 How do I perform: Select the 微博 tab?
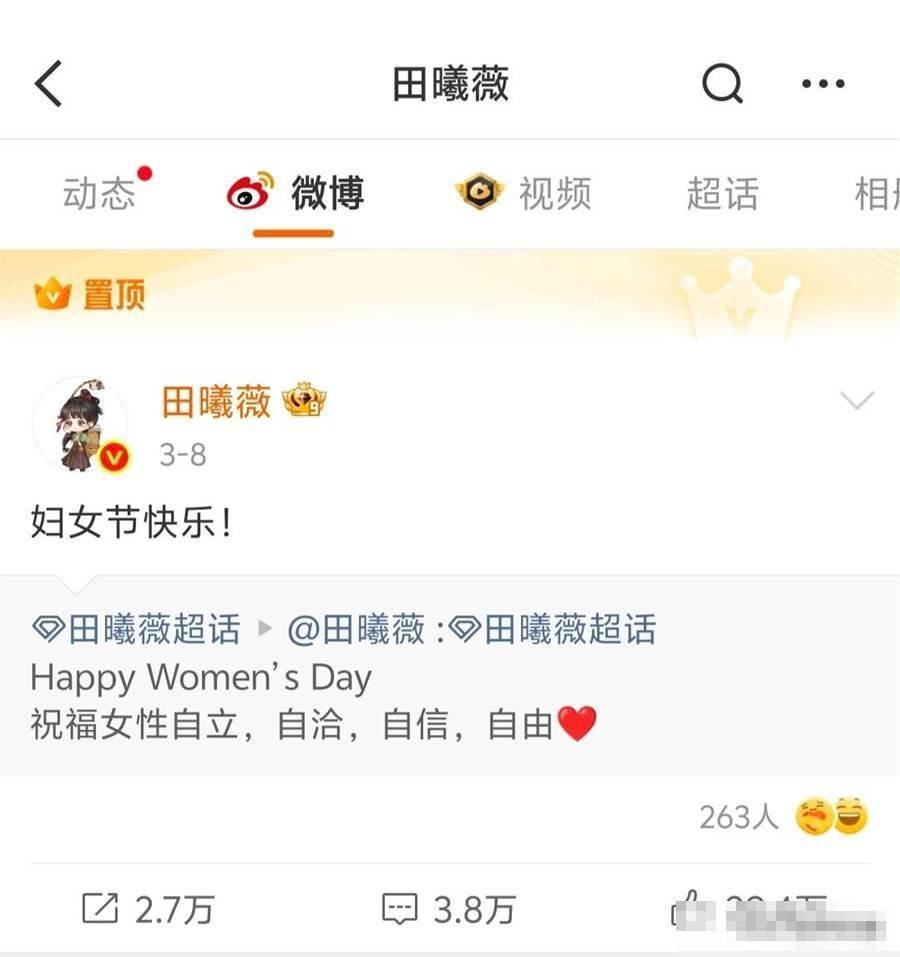pos(296,193)
